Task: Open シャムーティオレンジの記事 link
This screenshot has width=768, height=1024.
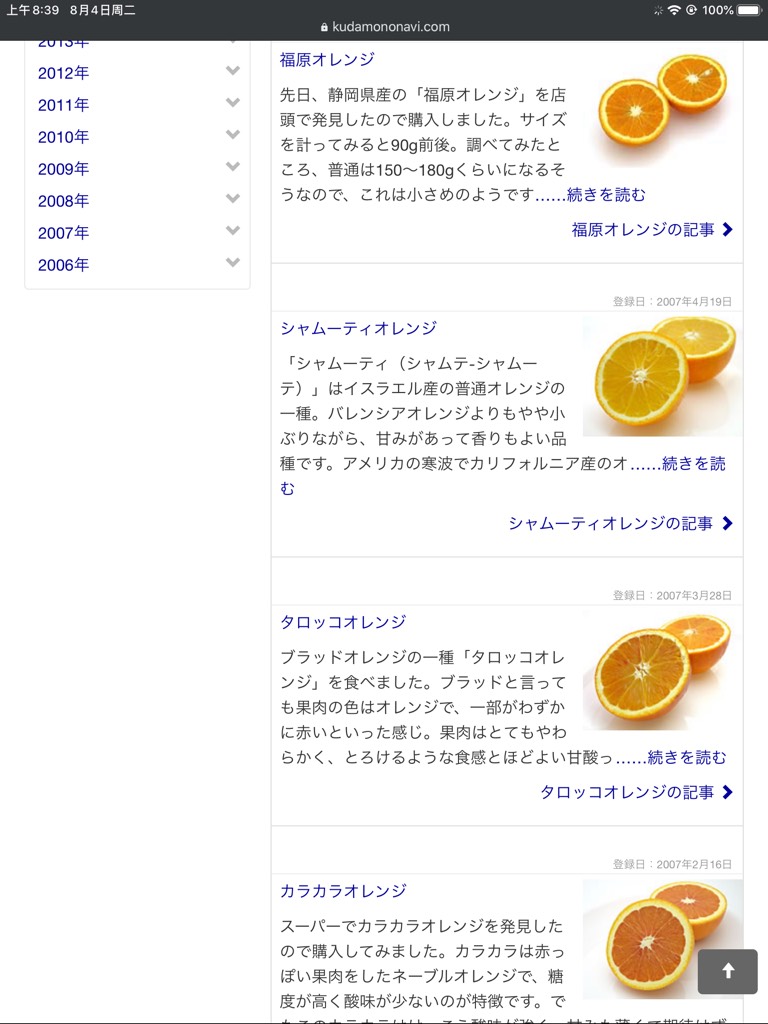Action: (620, 523)
